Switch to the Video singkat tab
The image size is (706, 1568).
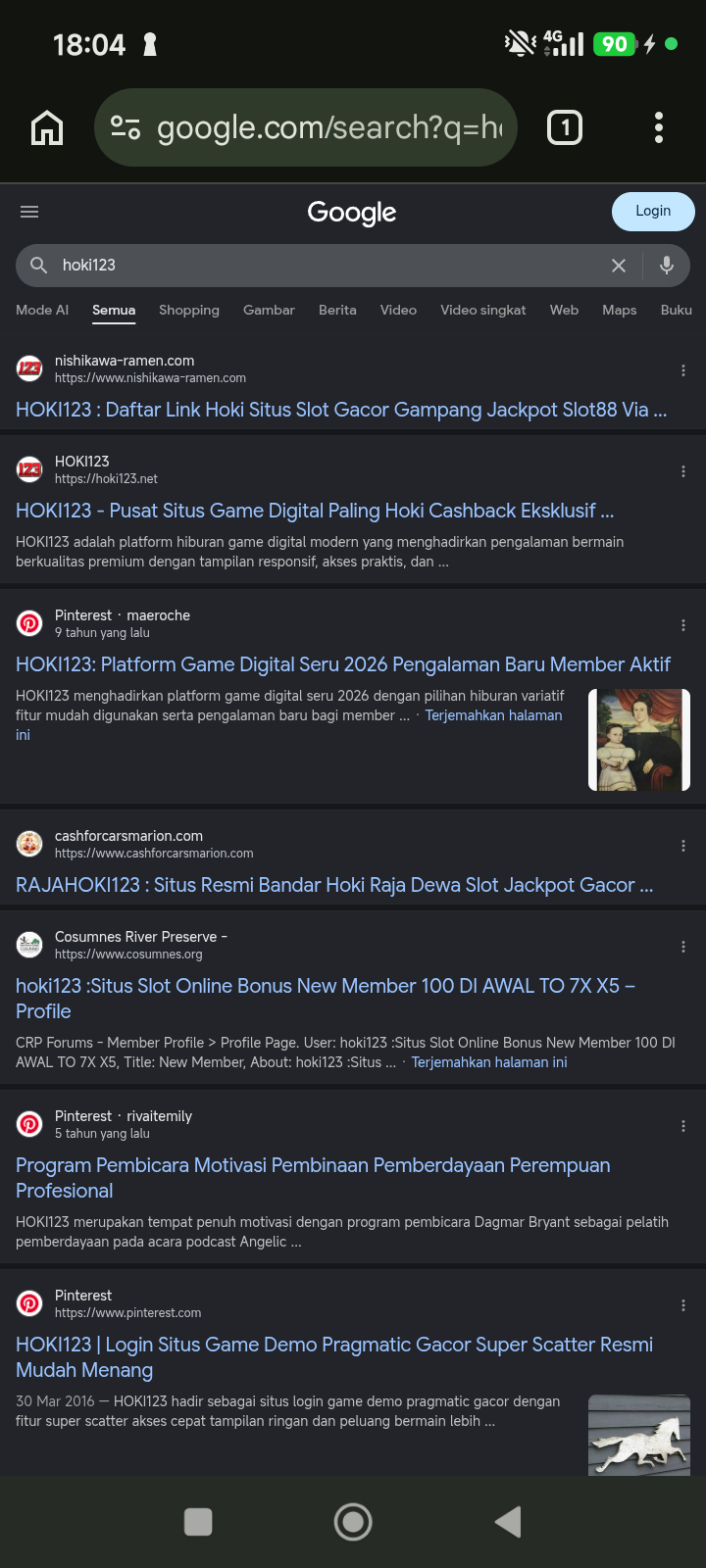click(x=483, y=310)
